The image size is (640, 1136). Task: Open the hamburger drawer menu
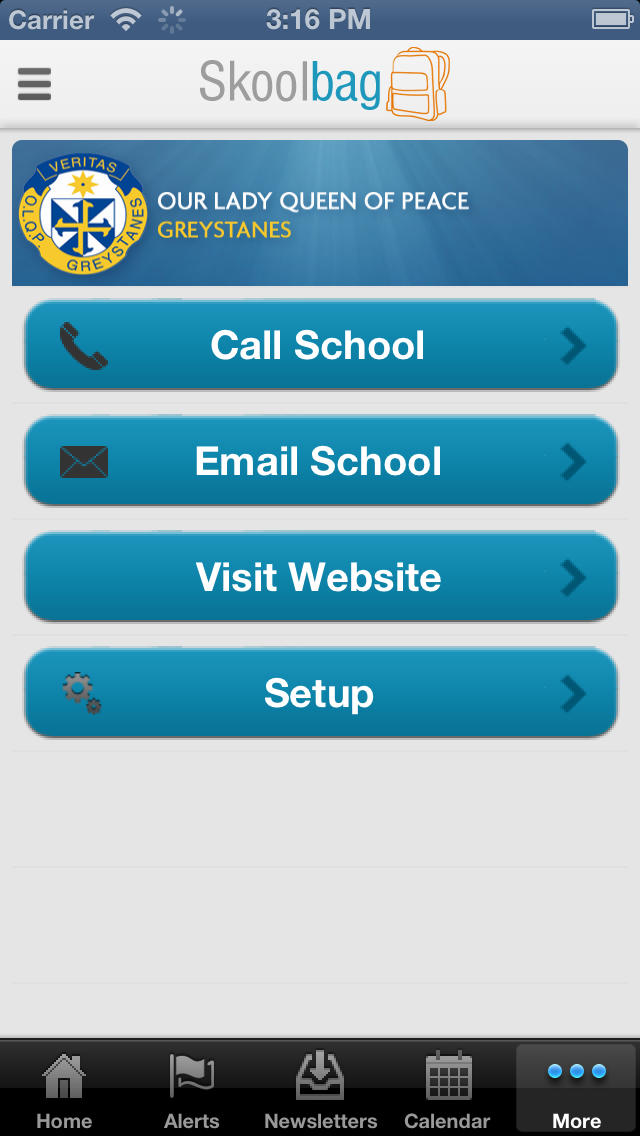point(34,84)
